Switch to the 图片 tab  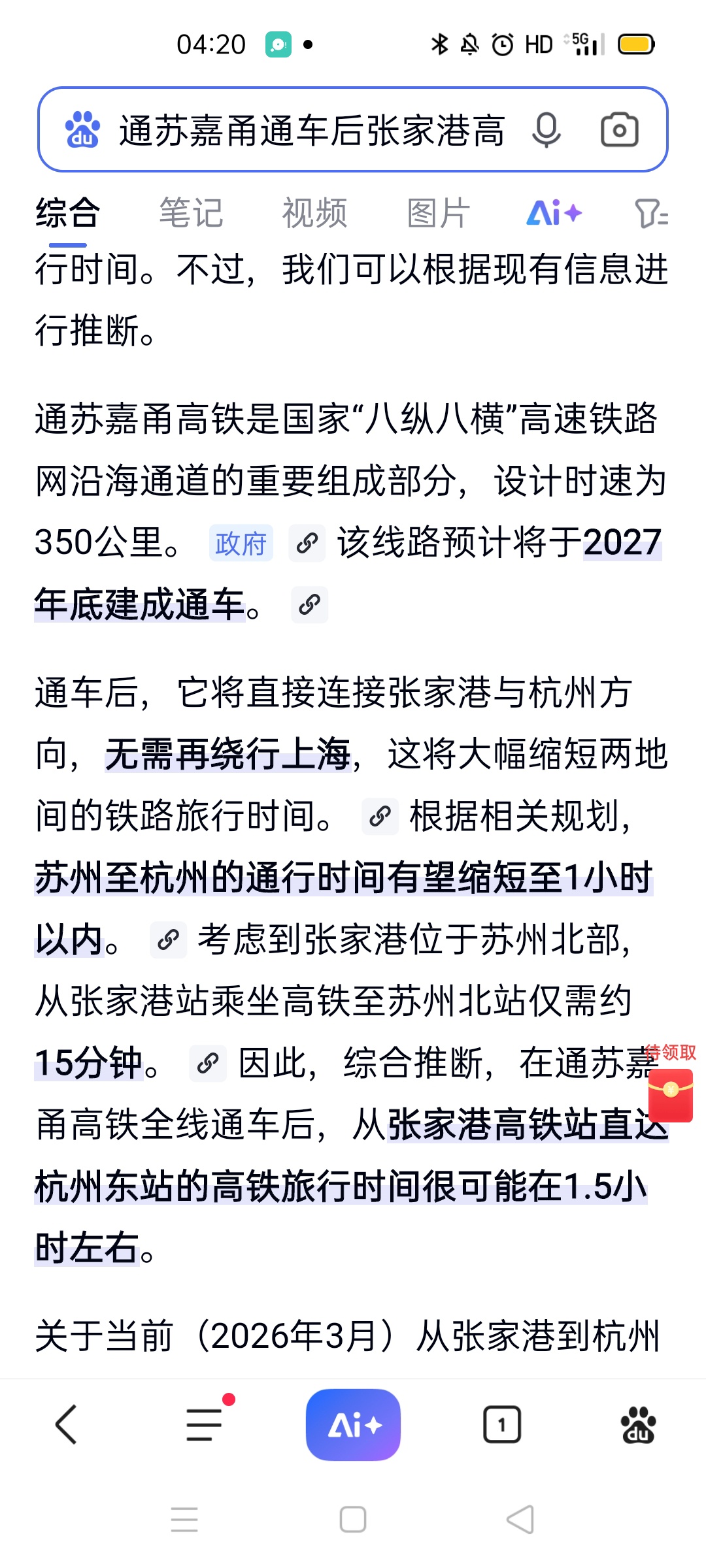point(438,214)
